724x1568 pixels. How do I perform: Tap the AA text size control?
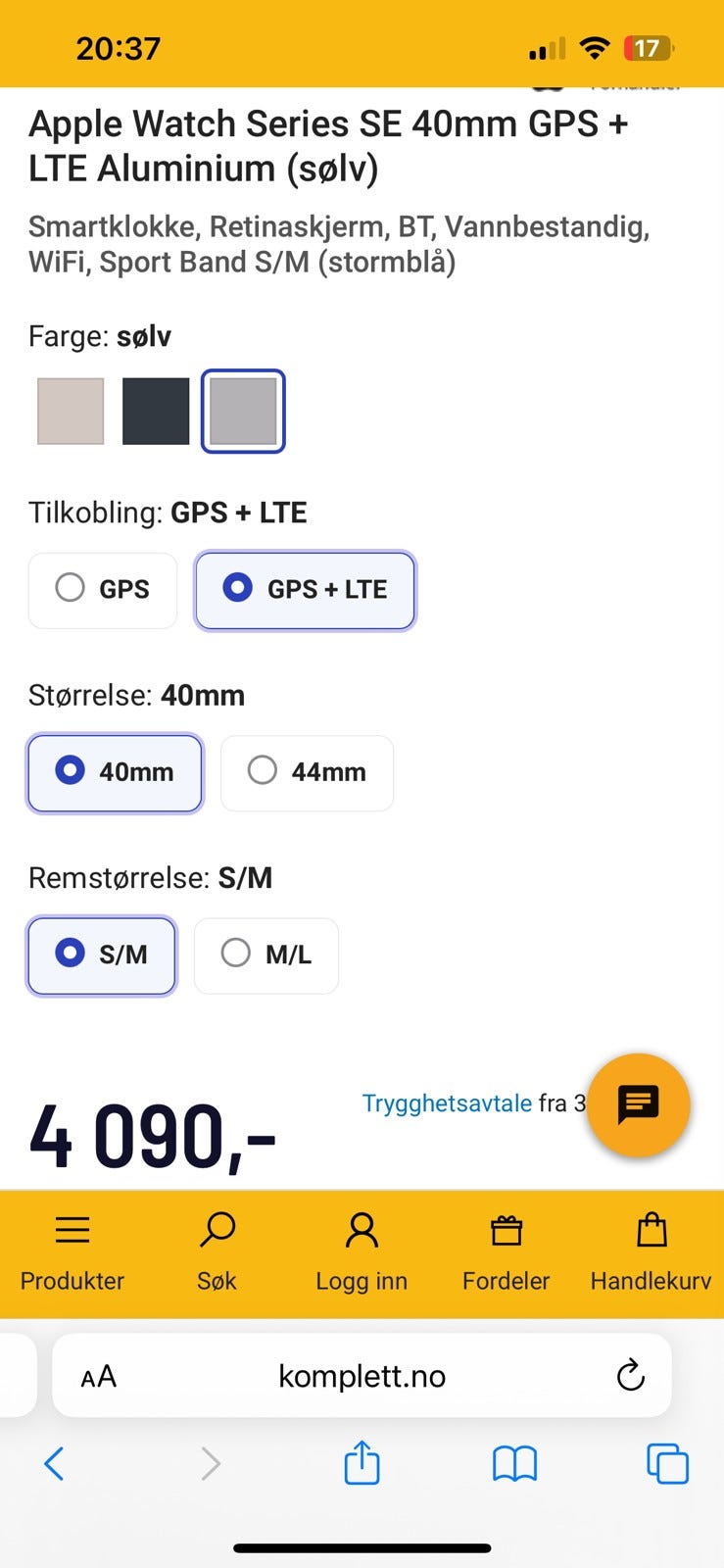[x=97, y=1376]
